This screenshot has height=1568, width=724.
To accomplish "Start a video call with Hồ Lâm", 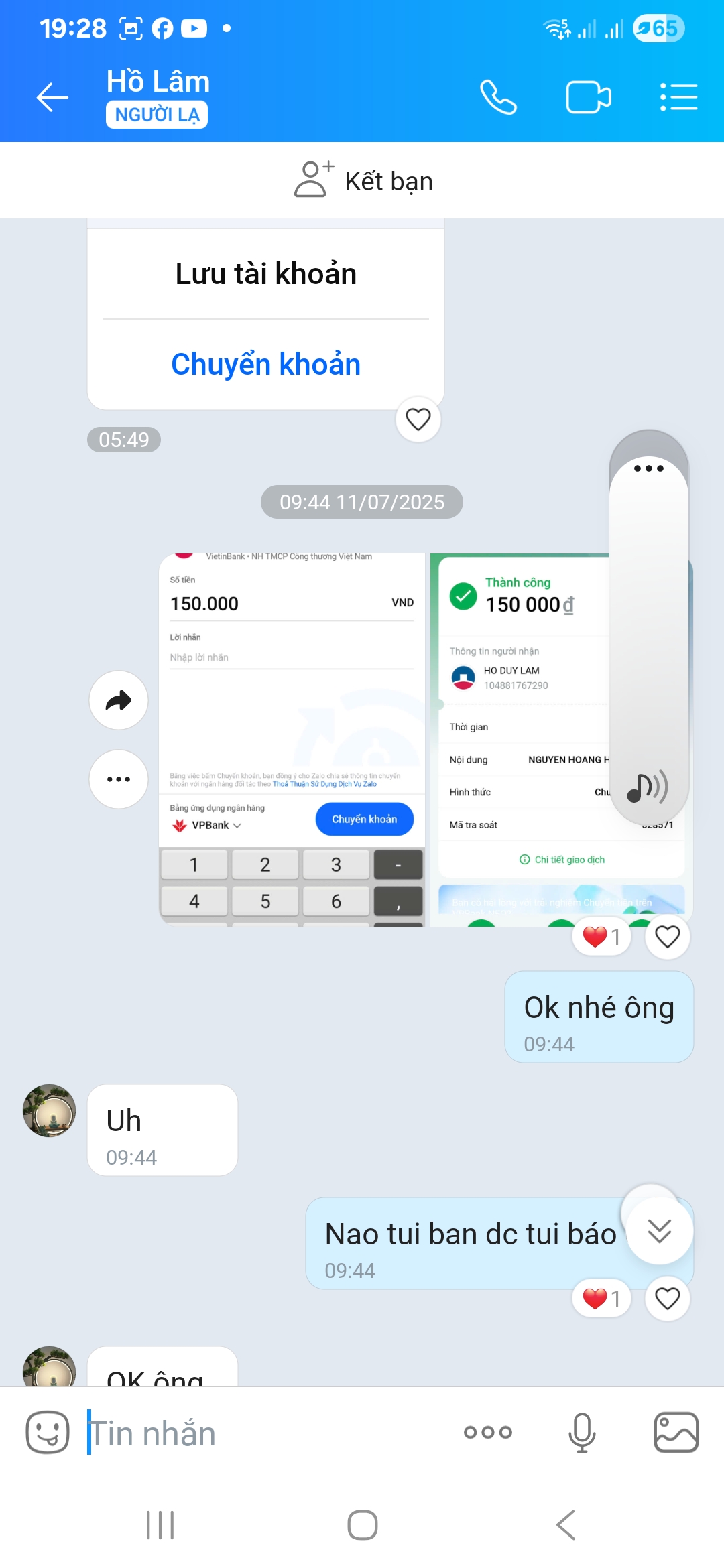I will click(588, 98).
